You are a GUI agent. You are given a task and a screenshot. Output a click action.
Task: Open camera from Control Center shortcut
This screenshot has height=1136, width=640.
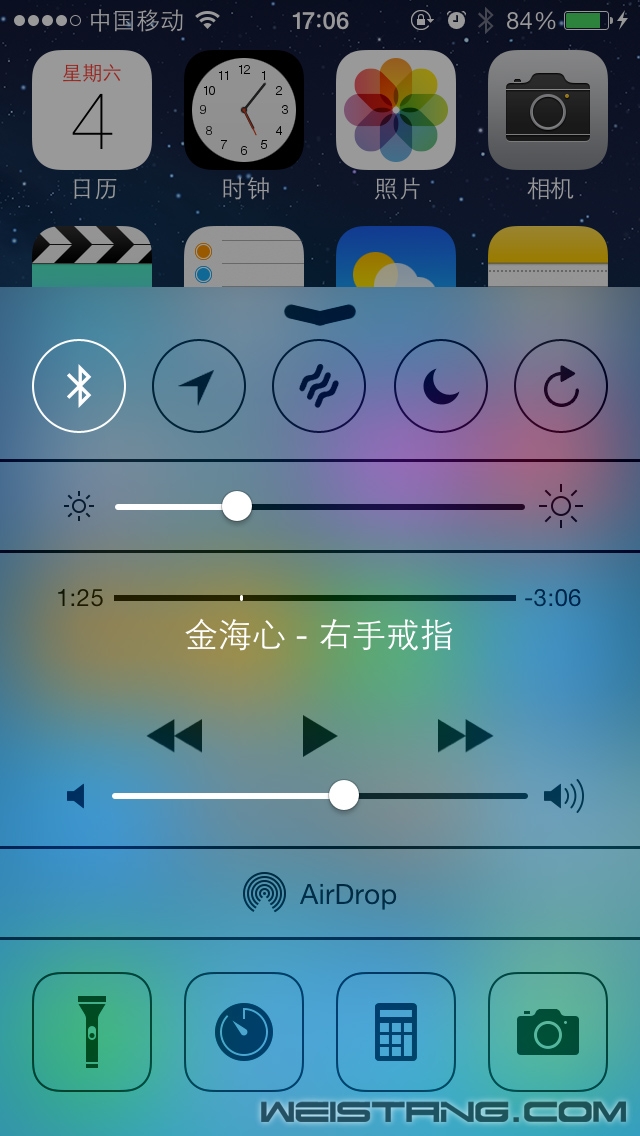tap(548, 1031)
